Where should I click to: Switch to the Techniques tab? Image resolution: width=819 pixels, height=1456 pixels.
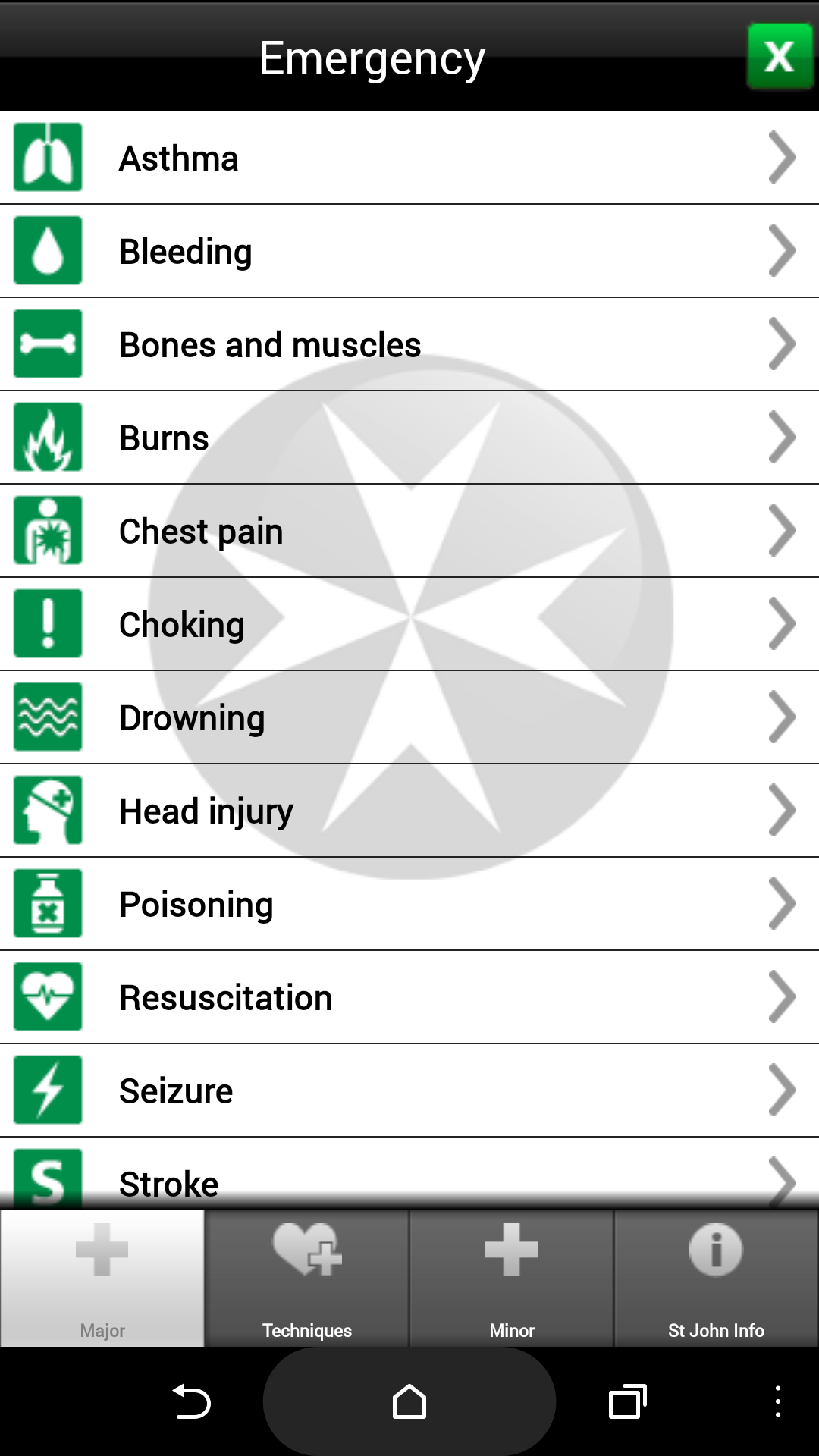point(307,1278)
